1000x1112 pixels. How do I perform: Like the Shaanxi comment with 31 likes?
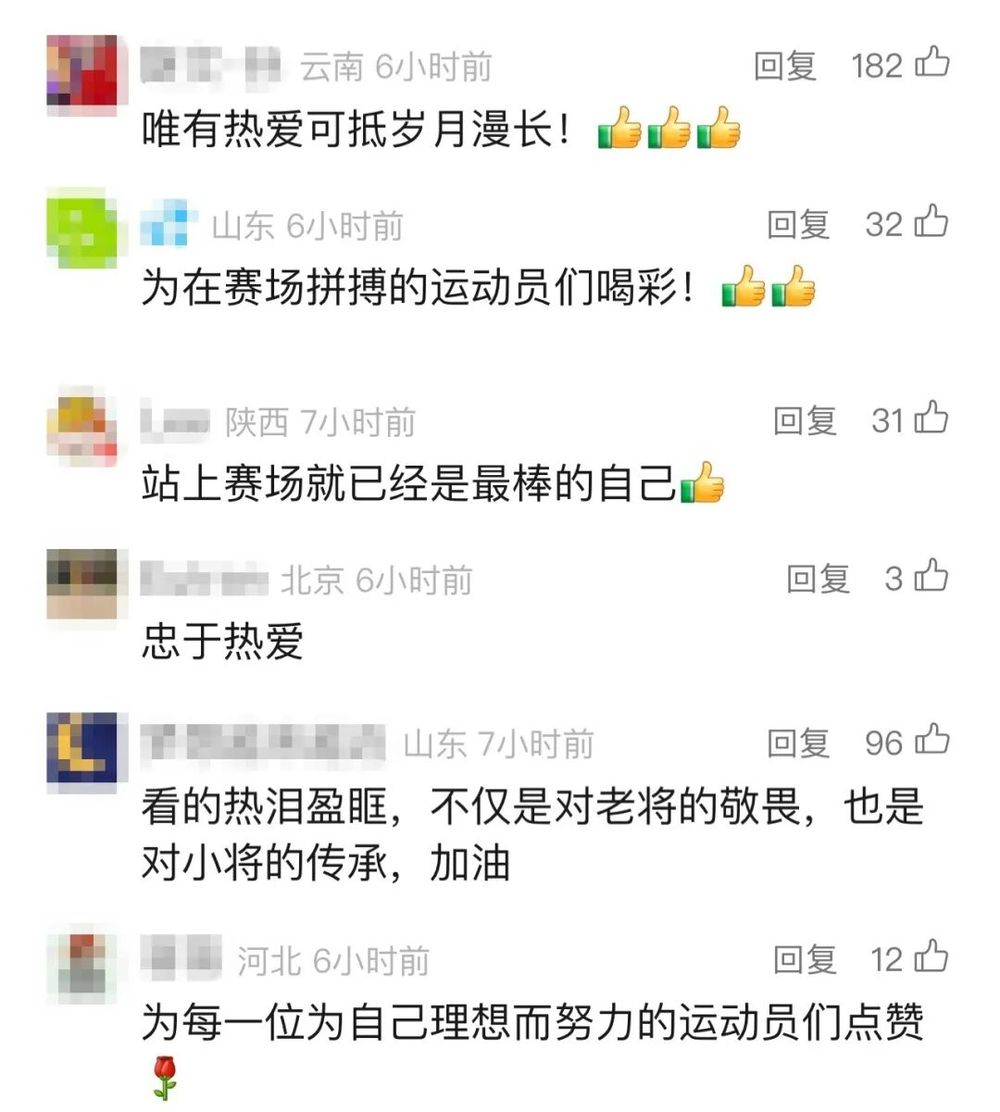pos(932,418)
